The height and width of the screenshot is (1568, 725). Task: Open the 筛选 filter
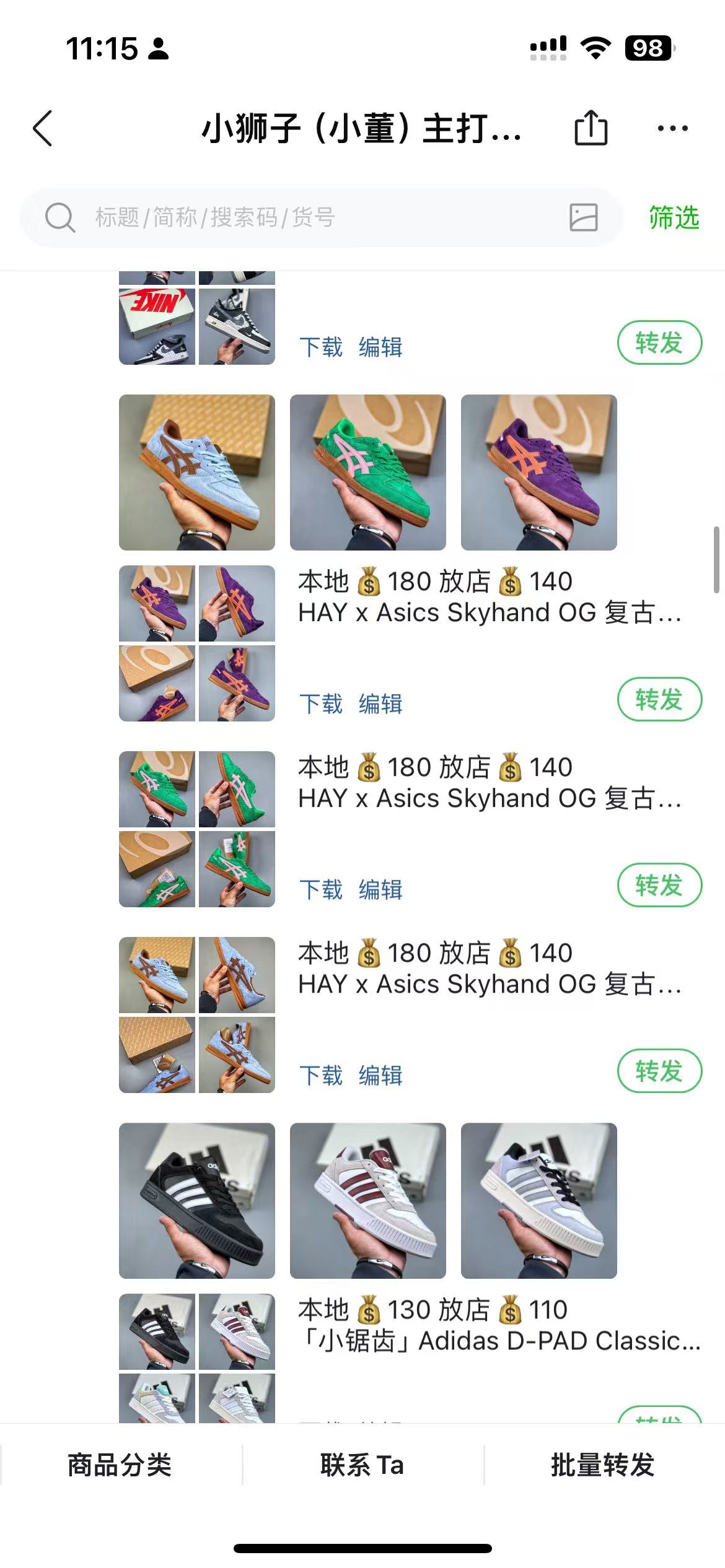(x=674, y=217)
